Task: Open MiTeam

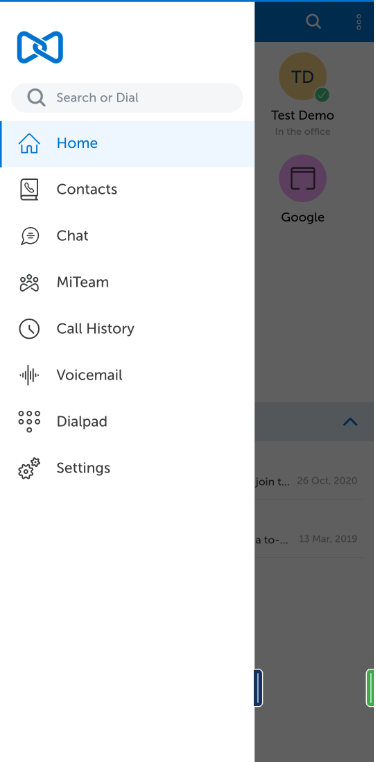Action: [x=127, y=282]
